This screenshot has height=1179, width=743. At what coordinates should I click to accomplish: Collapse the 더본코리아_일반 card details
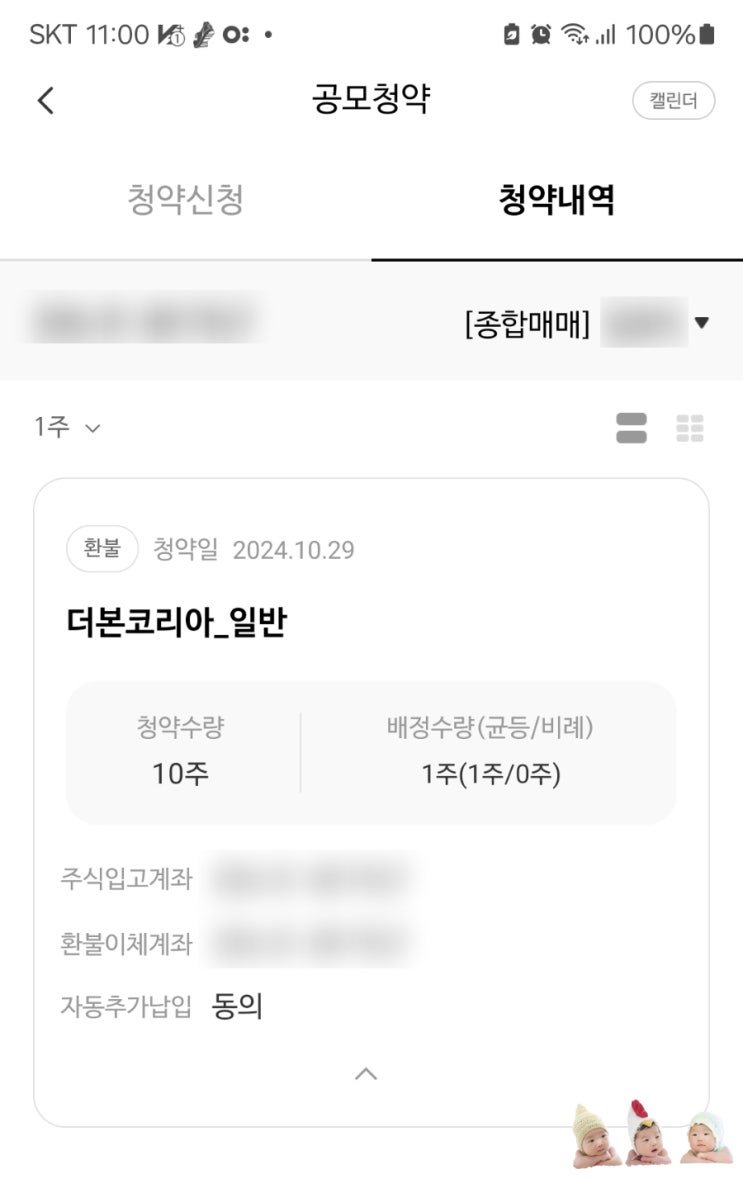pos(366,1074)
